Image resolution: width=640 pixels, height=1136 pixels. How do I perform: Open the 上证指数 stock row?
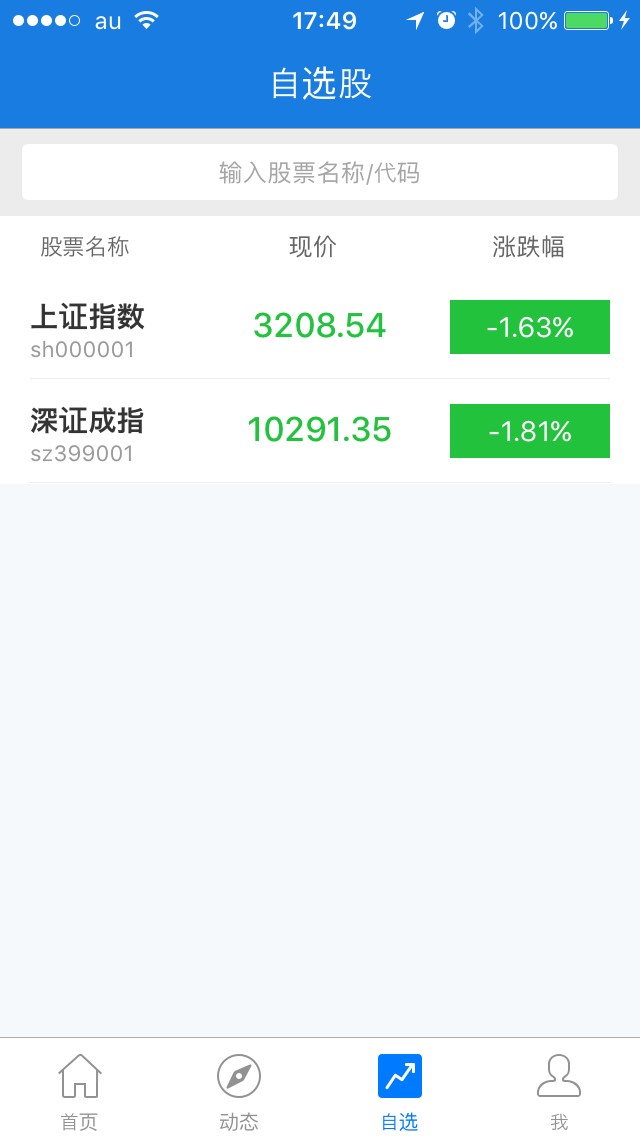click(x=200, y=327)
